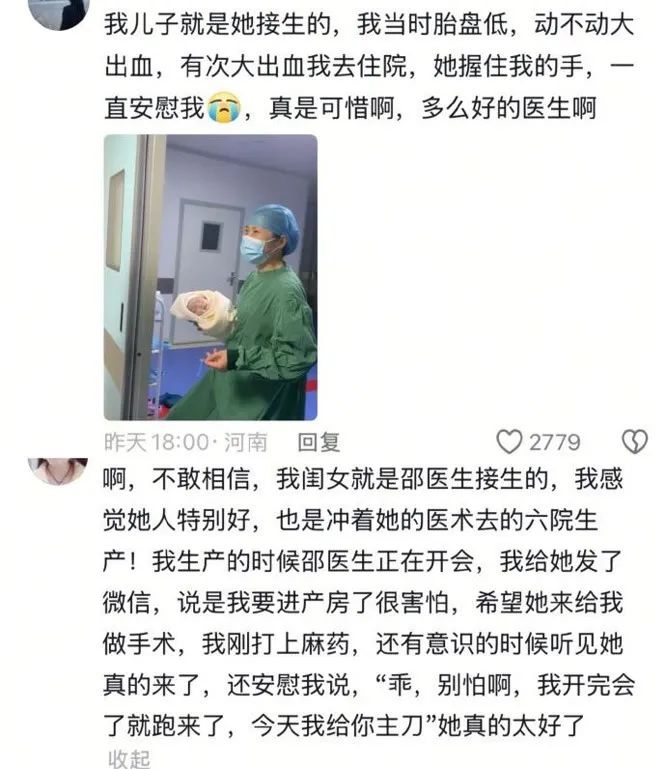Dislike the comment with the broken heart icon
Viewport: 659px width, 769px height.
coord(634,441)
